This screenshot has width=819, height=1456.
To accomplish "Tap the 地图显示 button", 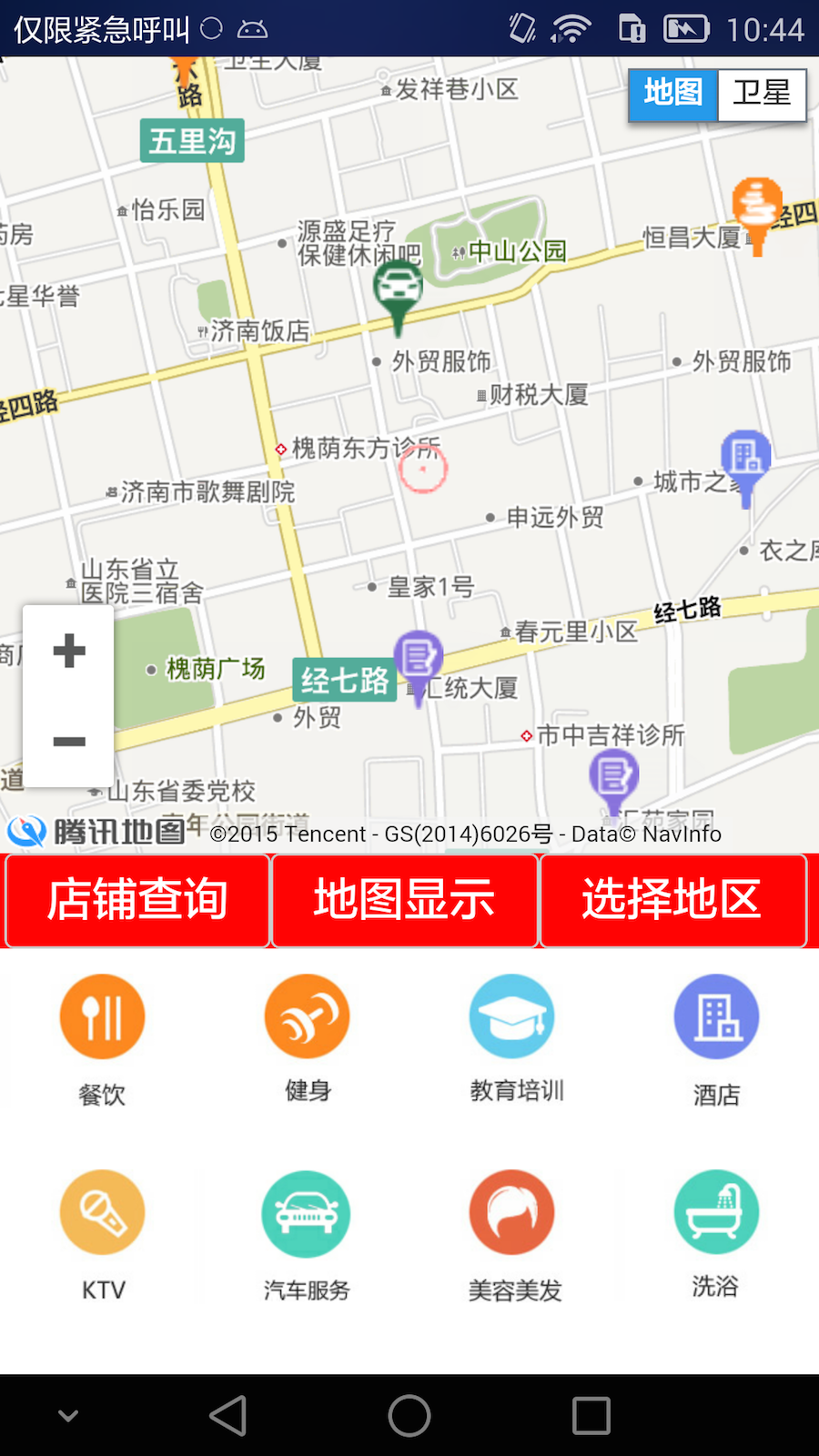I will pos(405,900).
